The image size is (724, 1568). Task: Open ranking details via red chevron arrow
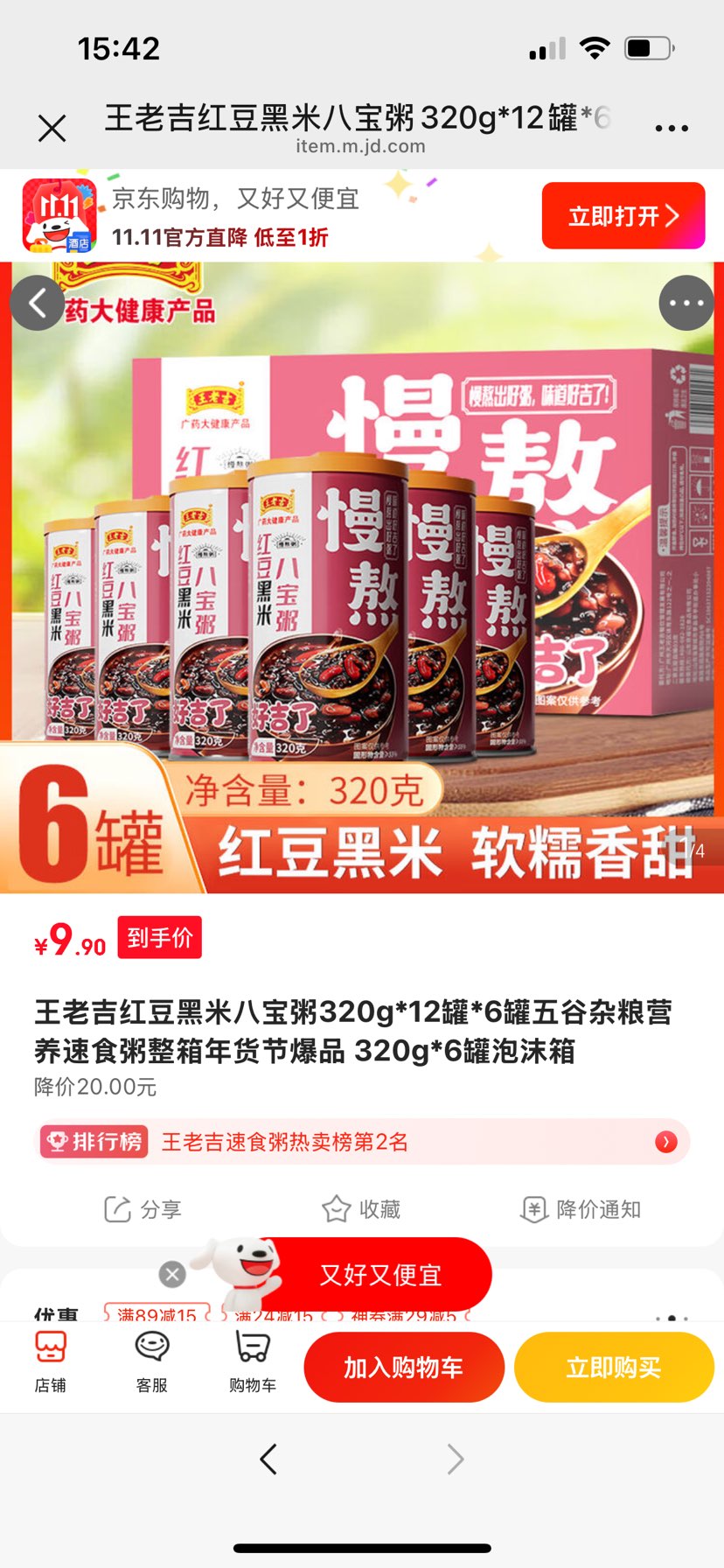pyautogui.click(x=665, y=1142)
